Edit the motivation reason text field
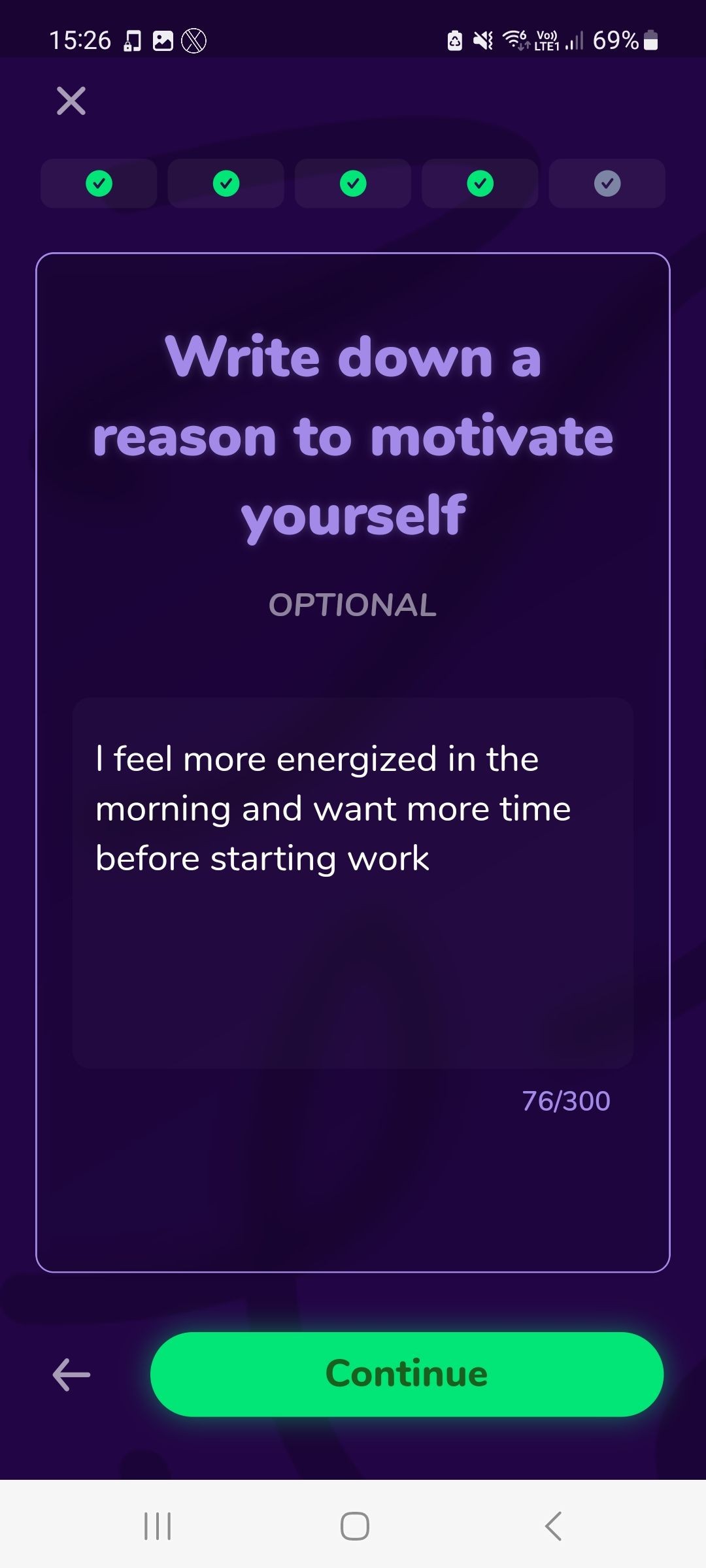 pyautogui.click(x=353, y=882)
